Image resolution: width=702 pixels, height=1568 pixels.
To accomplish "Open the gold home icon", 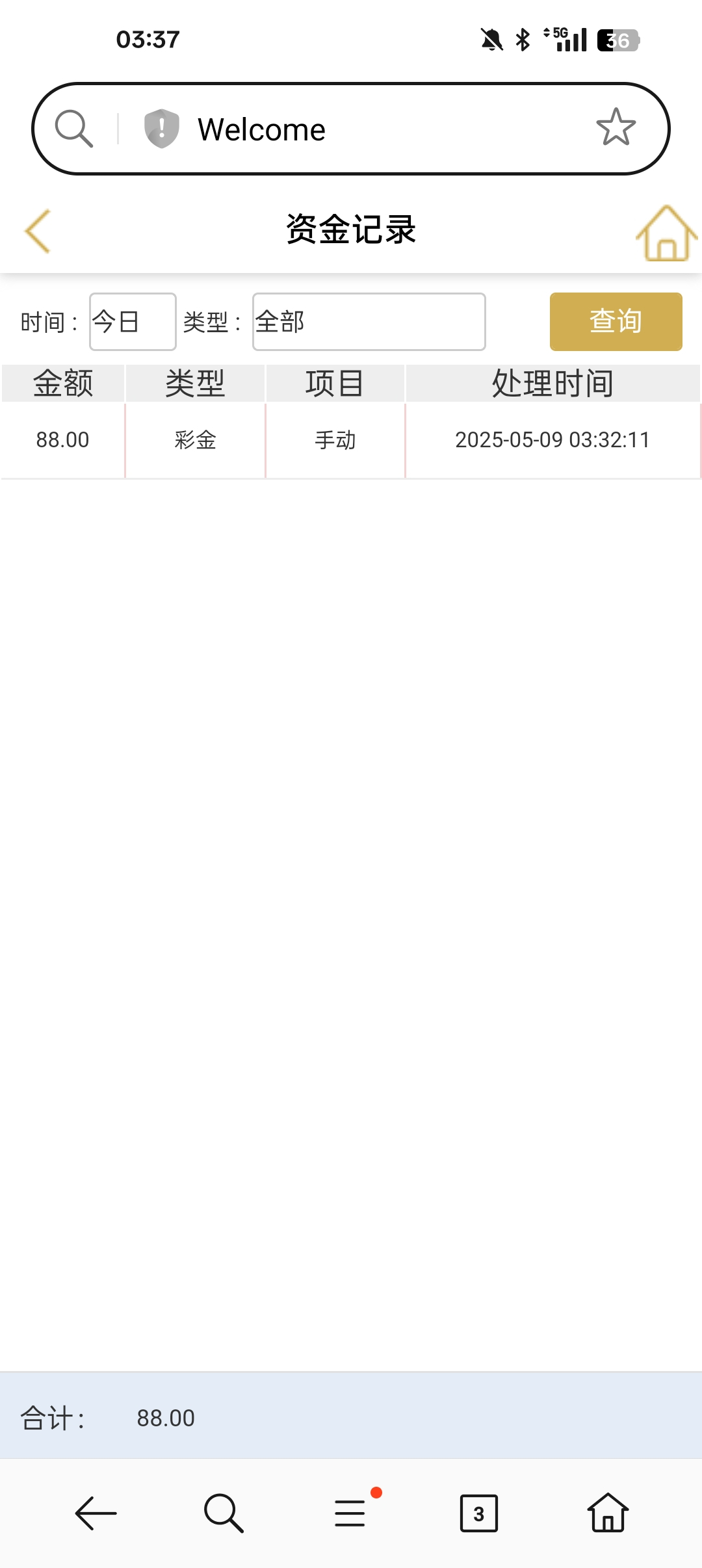I will 666,233.
